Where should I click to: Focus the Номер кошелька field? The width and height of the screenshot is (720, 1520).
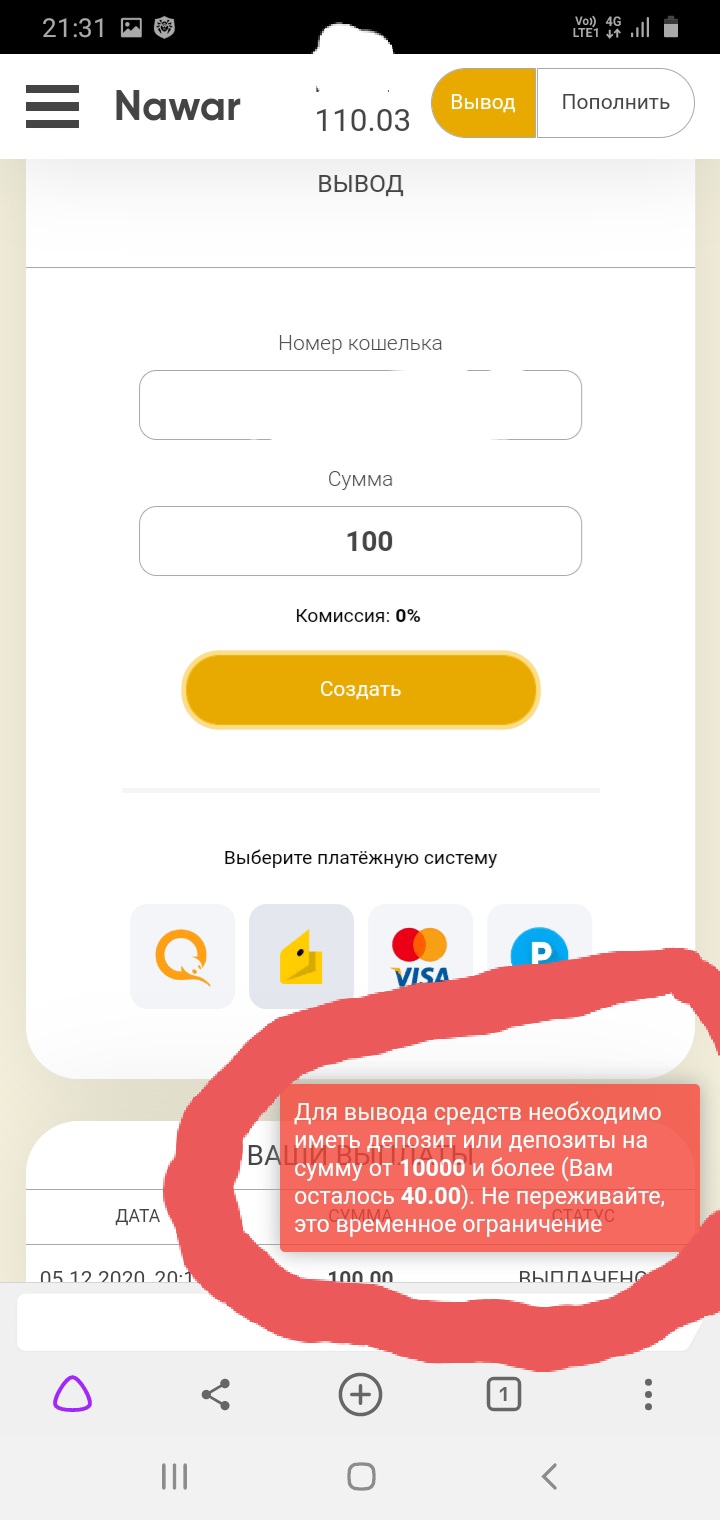point(360,405)
